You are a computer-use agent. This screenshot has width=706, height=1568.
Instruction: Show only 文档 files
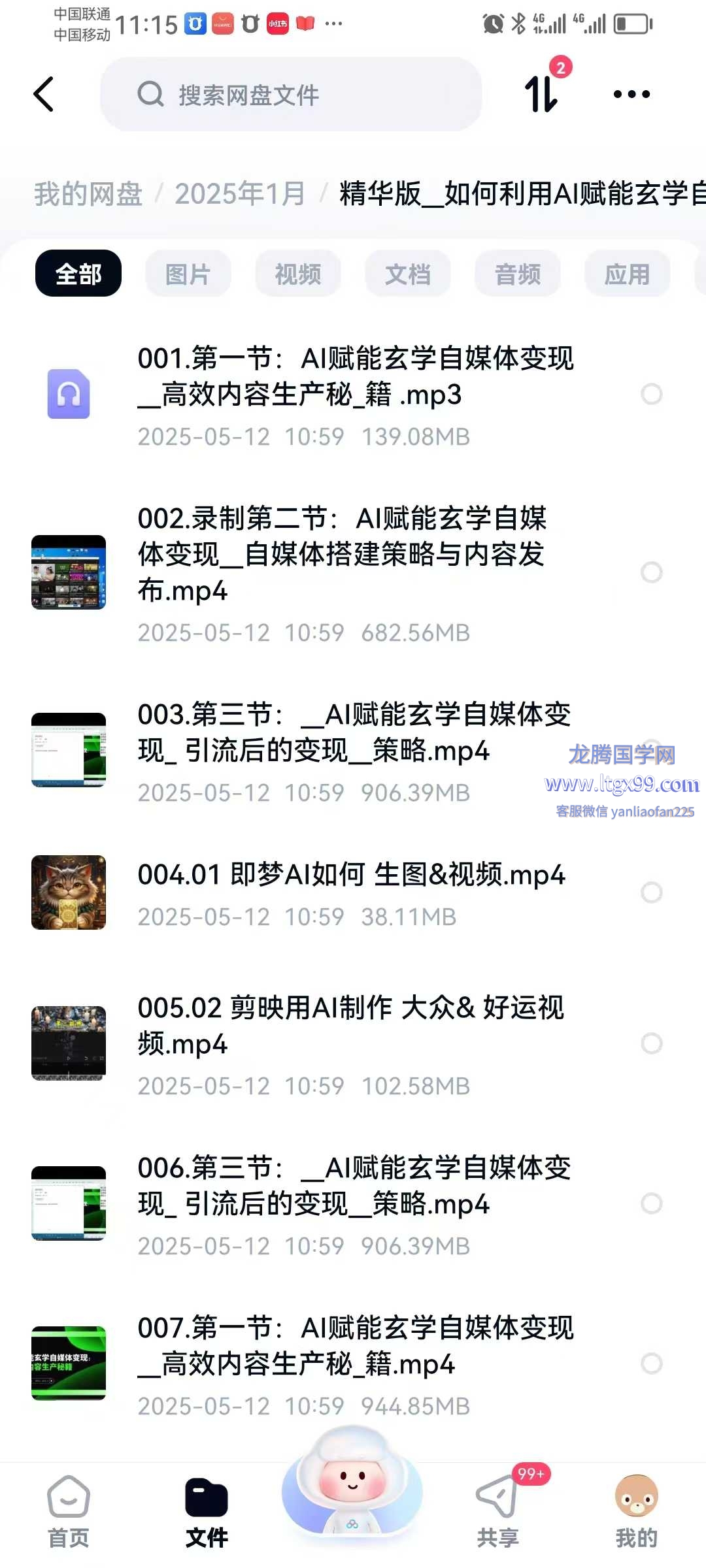407,274
